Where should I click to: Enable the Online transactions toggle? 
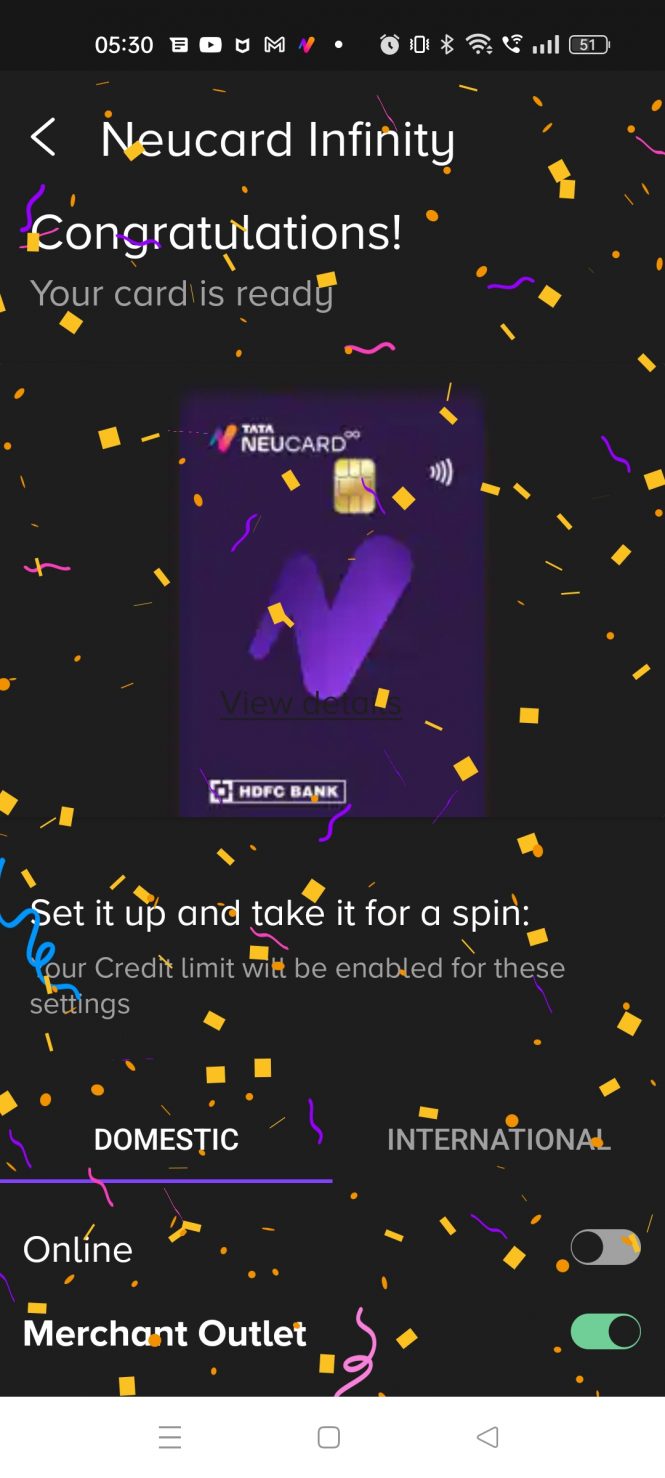pos(605,1247)
